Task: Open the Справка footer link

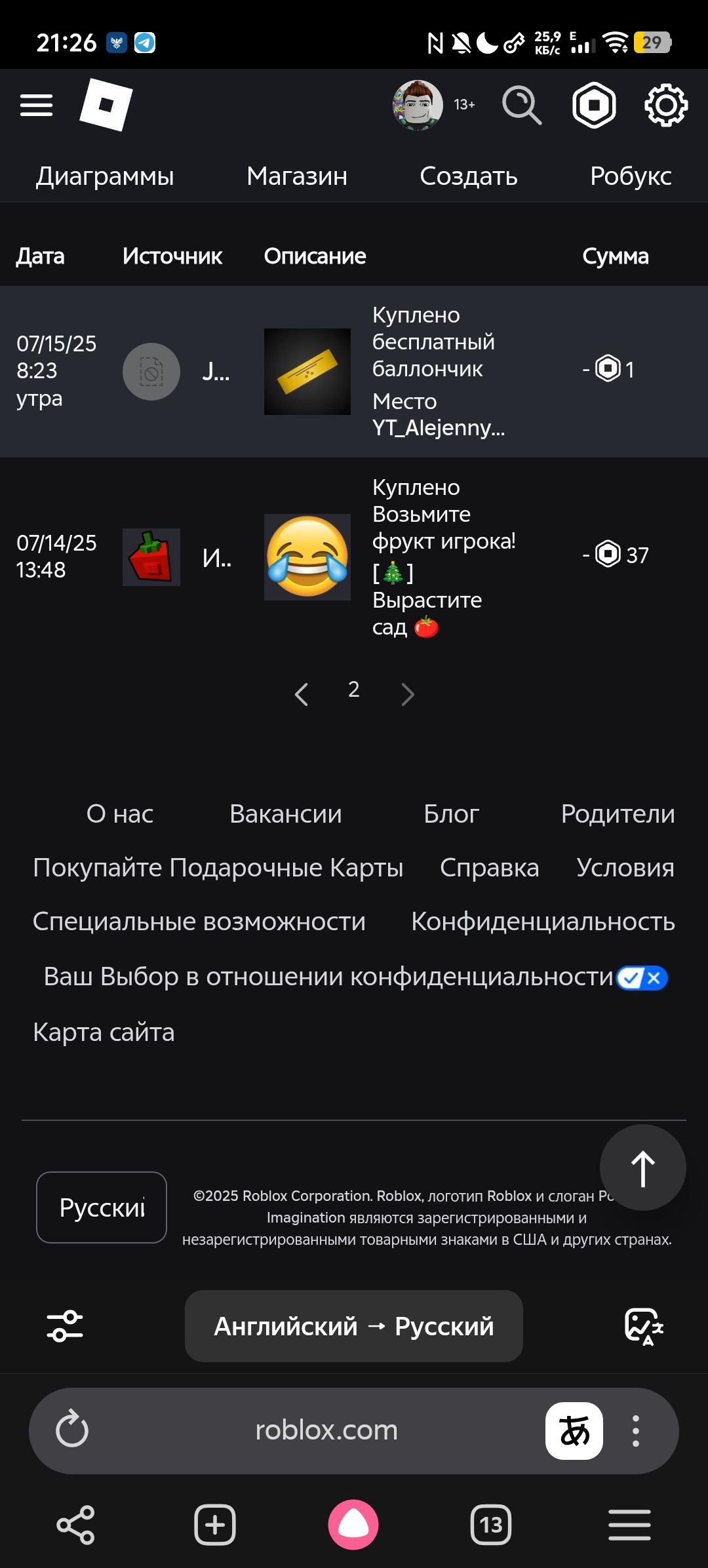Action: (489, 867)
